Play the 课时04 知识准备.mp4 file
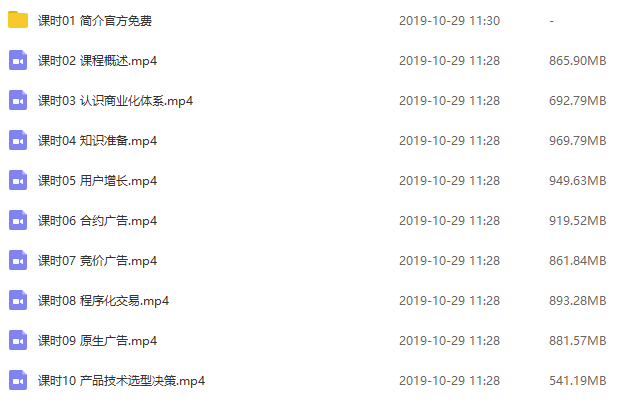Screen dimensions: 632x402 click(x=97, y=140)
